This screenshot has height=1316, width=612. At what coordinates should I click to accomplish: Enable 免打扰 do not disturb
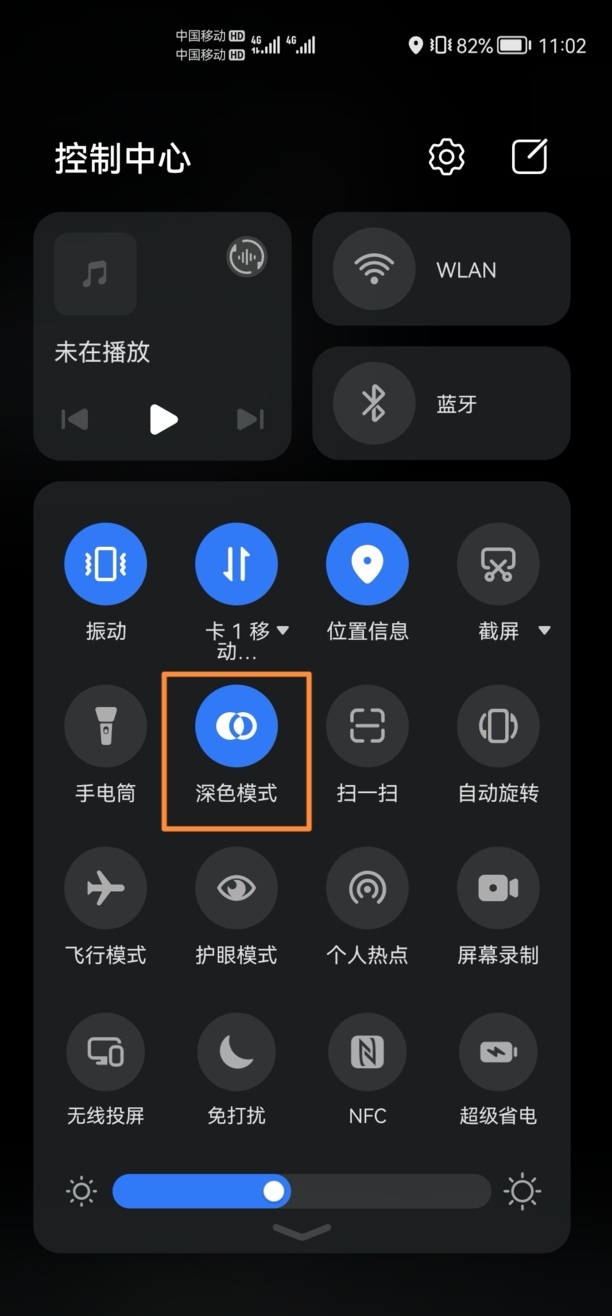point(236,1052)
